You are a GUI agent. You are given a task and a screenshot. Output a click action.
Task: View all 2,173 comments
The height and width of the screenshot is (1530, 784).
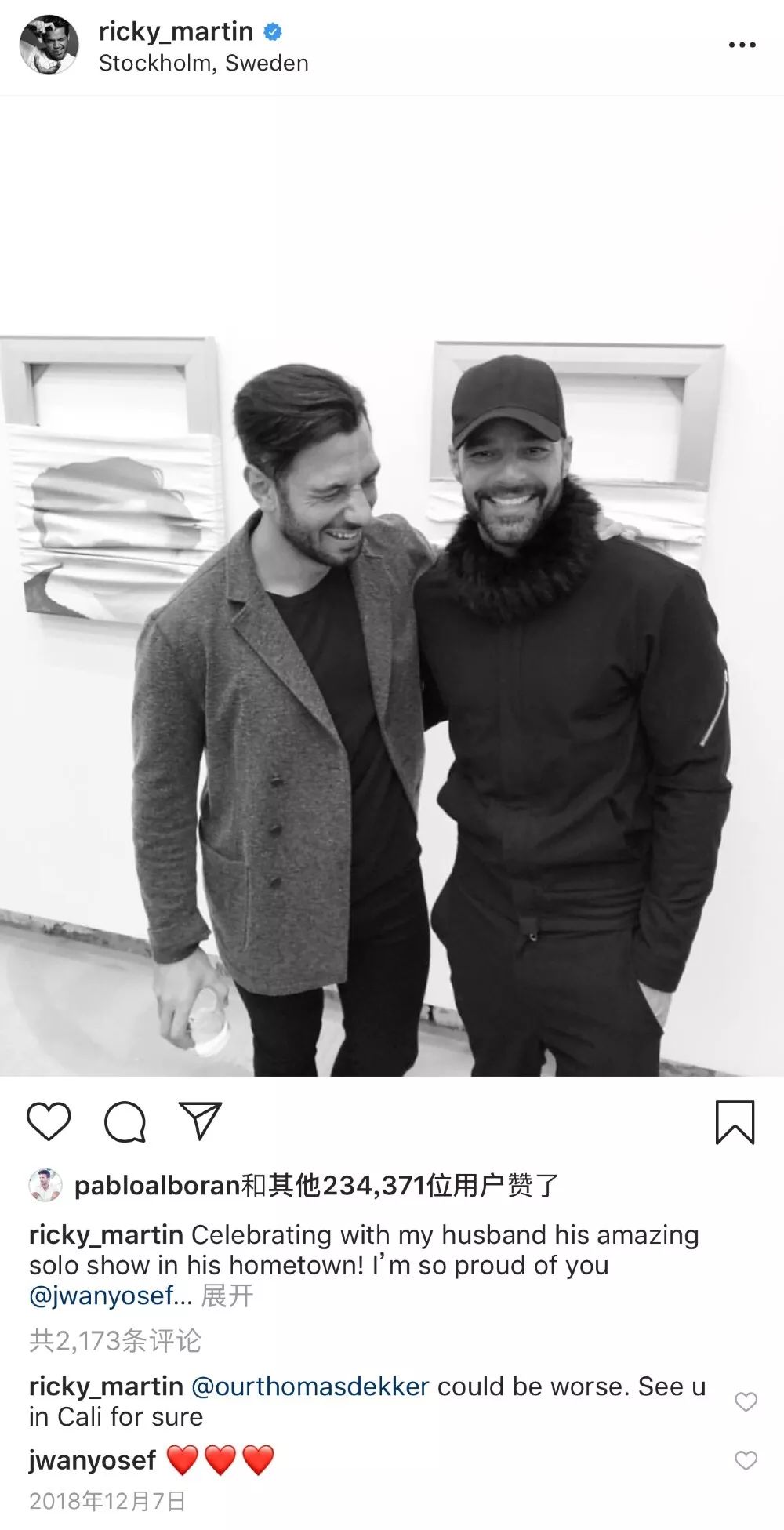tap(115, 1340)
